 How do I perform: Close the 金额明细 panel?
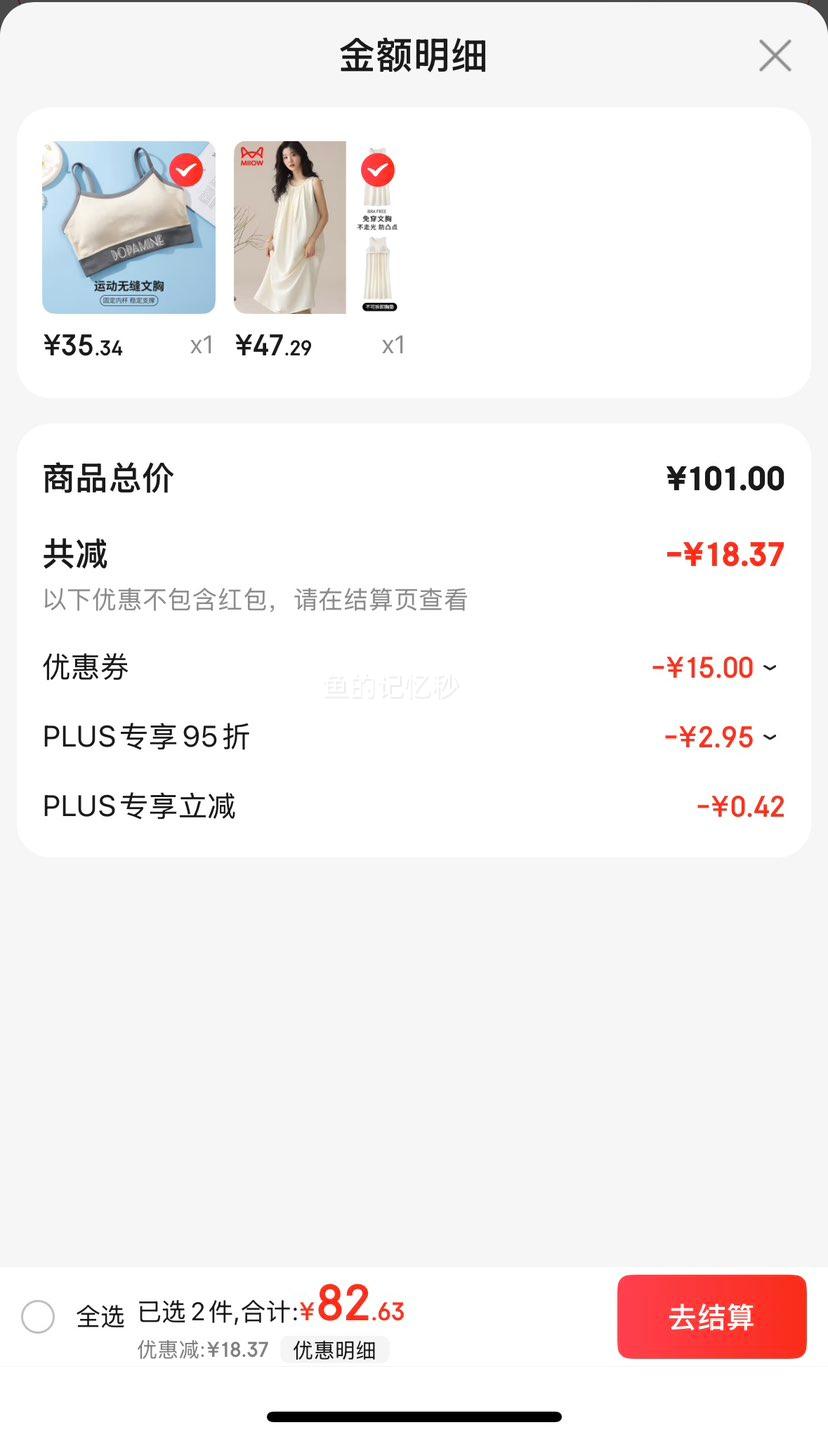(775, 56)
